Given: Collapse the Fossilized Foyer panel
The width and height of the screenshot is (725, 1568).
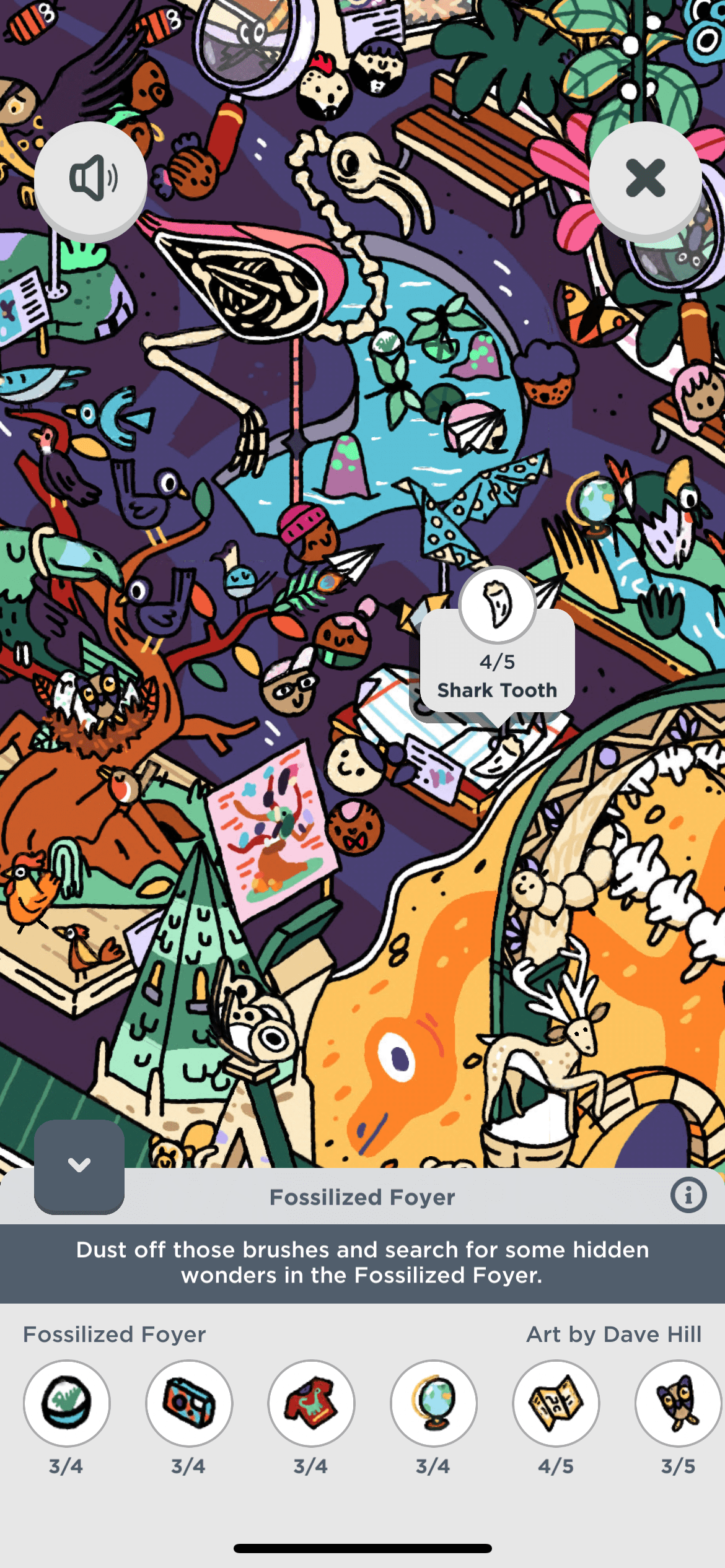Looking at the screenshot, I should (x=79, y=1166).
